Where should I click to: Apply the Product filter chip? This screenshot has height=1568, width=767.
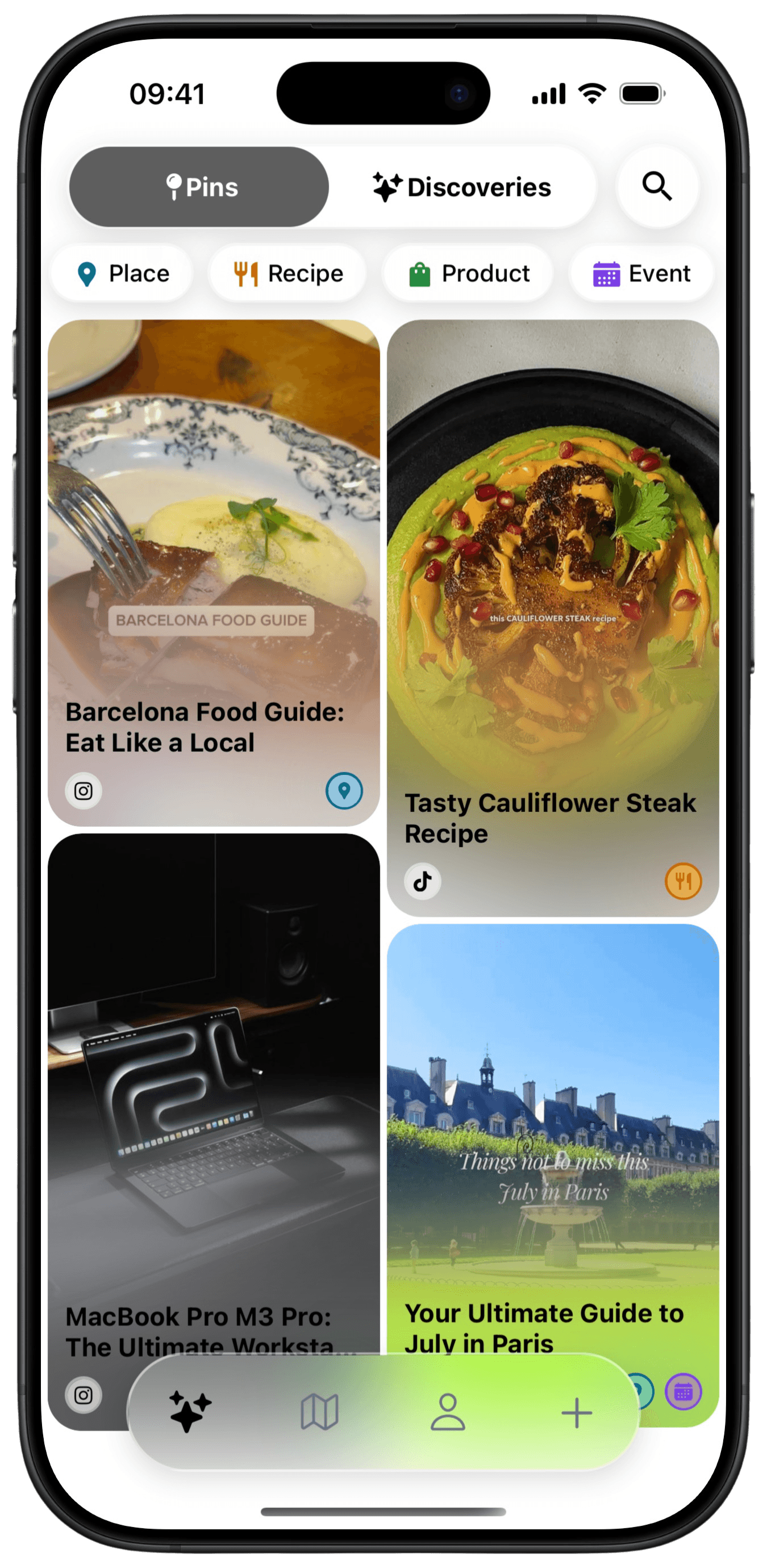pos(468,274)
